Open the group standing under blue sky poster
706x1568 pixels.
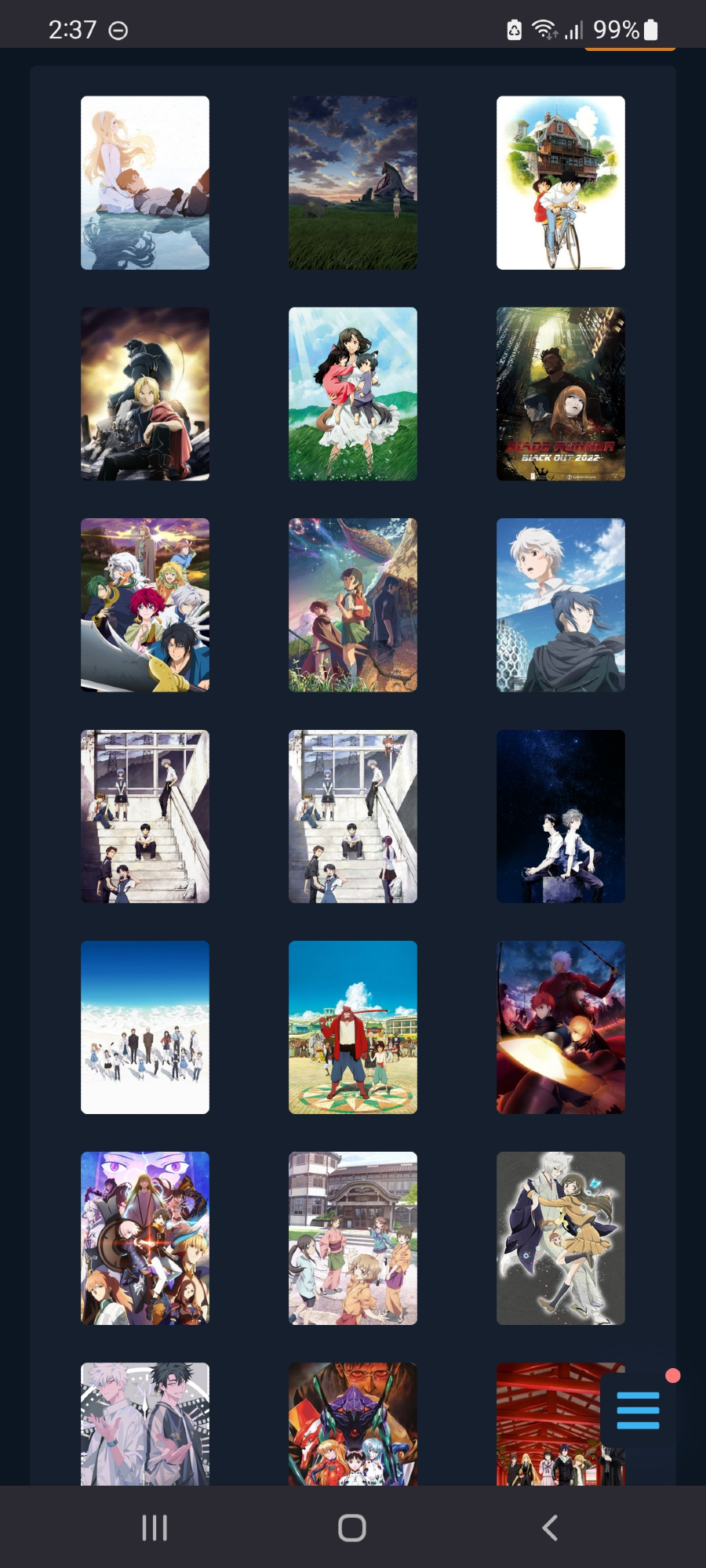point(145,1027)
